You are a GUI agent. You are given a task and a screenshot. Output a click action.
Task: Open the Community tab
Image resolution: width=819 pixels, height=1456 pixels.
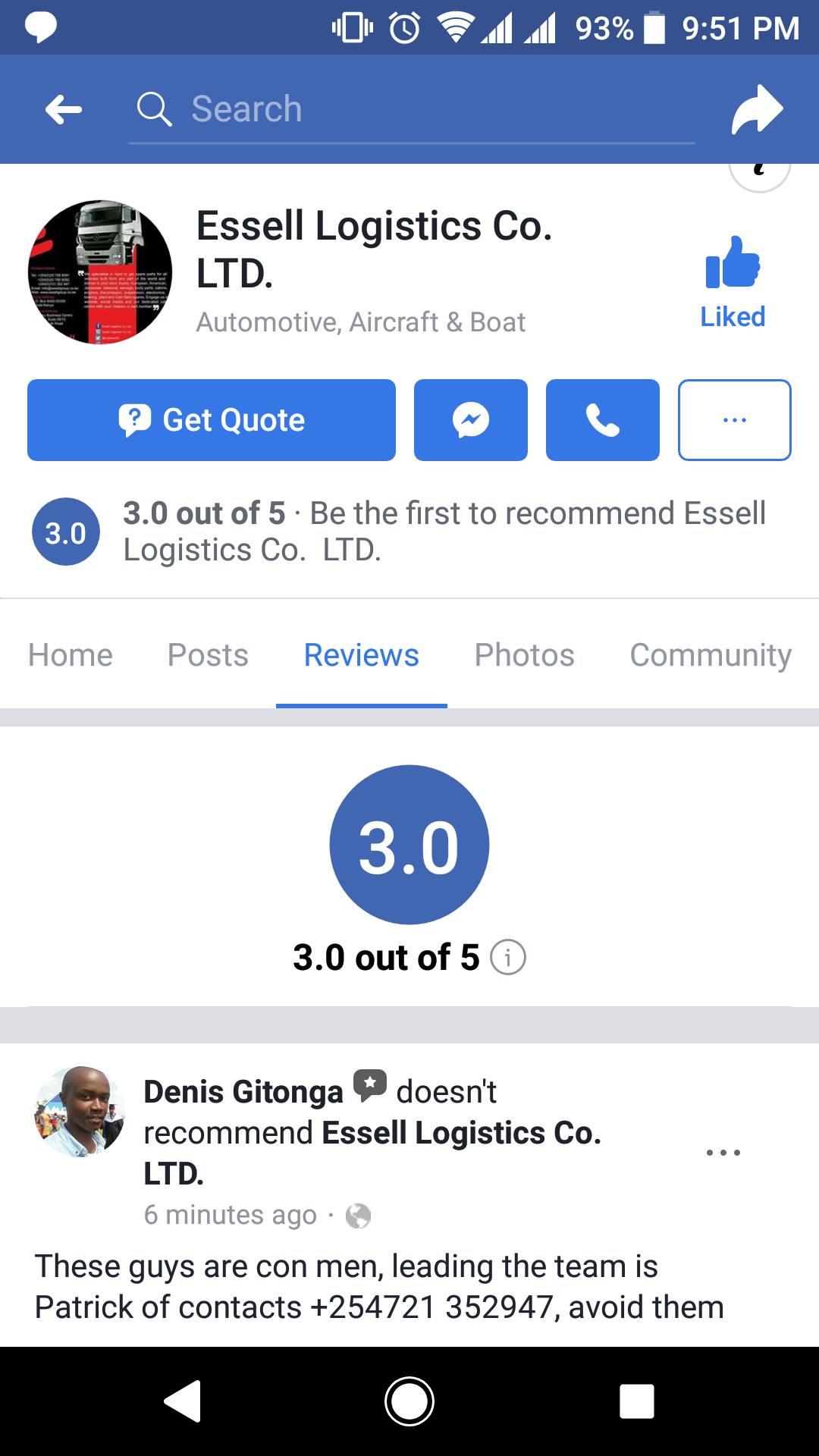coord(710,655)
